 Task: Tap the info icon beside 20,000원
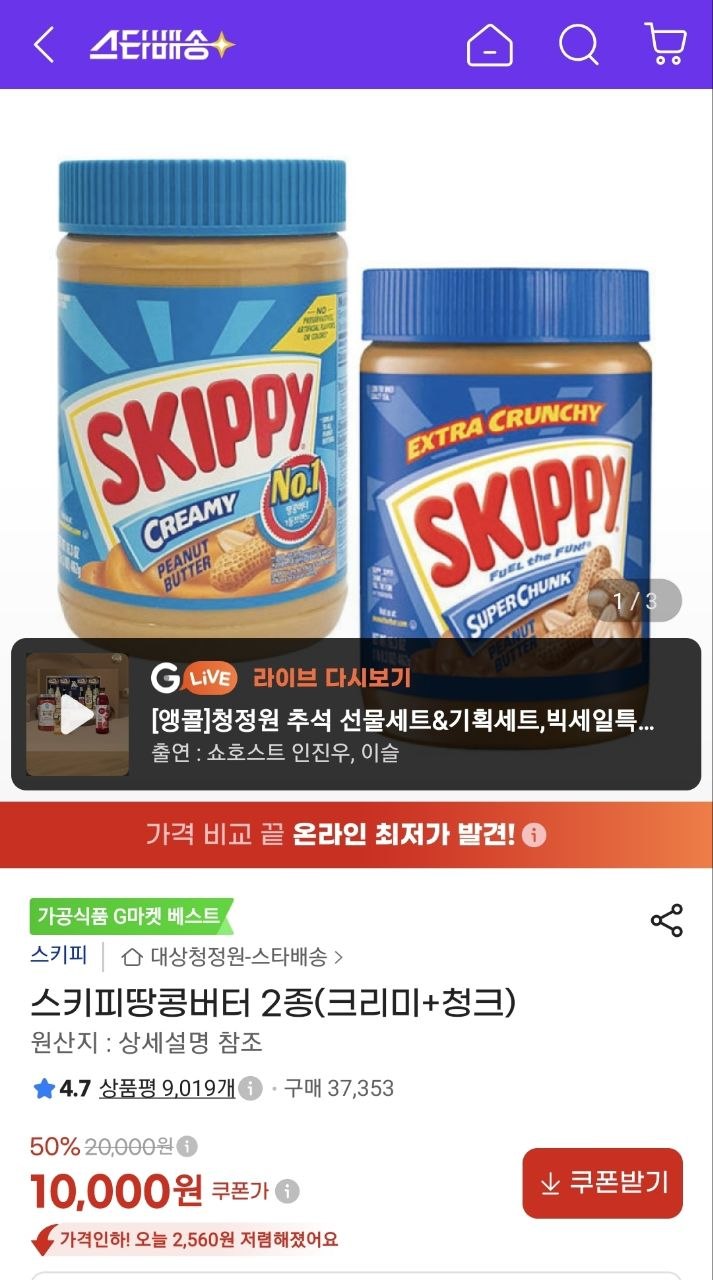(x=187, y=1146)
